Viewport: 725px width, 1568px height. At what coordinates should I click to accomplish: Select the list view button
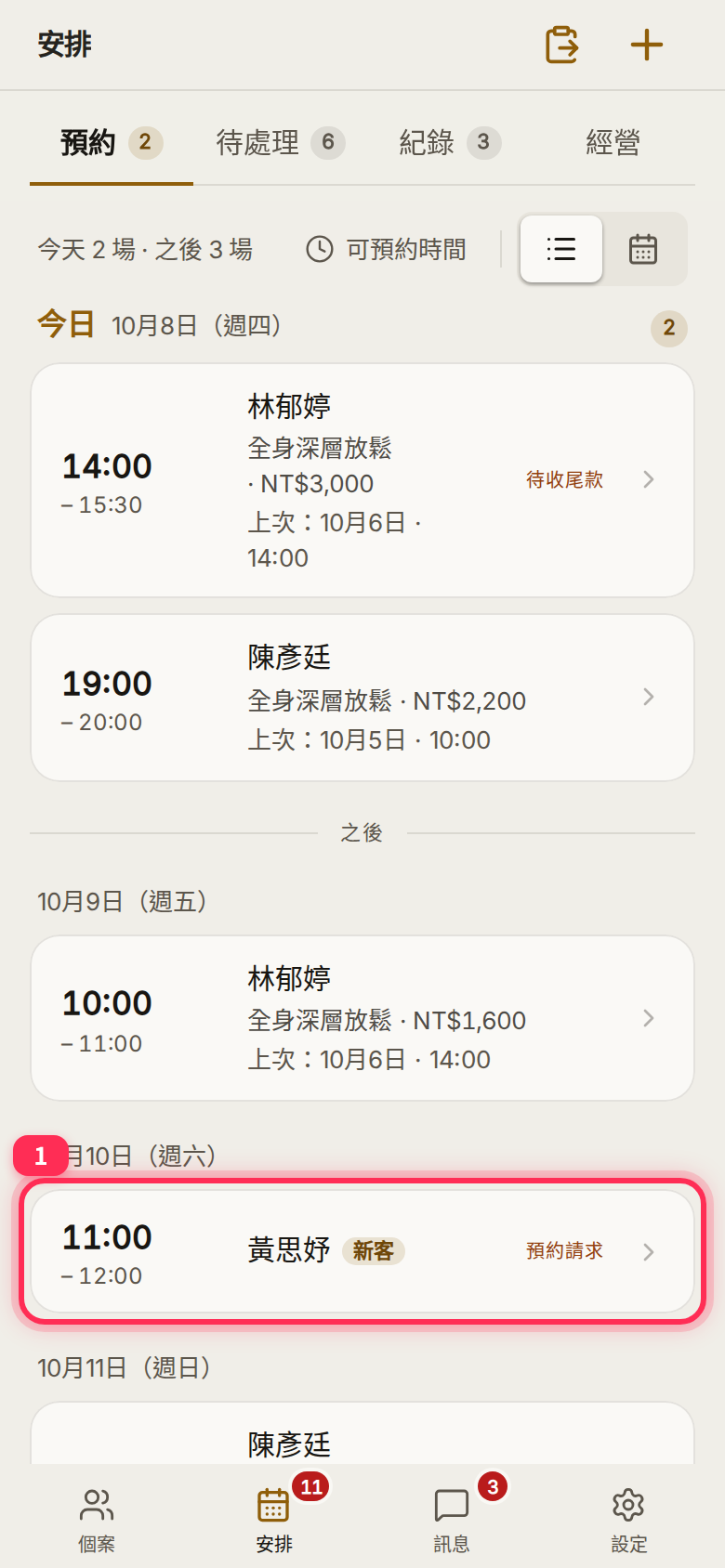pos(561,249)
